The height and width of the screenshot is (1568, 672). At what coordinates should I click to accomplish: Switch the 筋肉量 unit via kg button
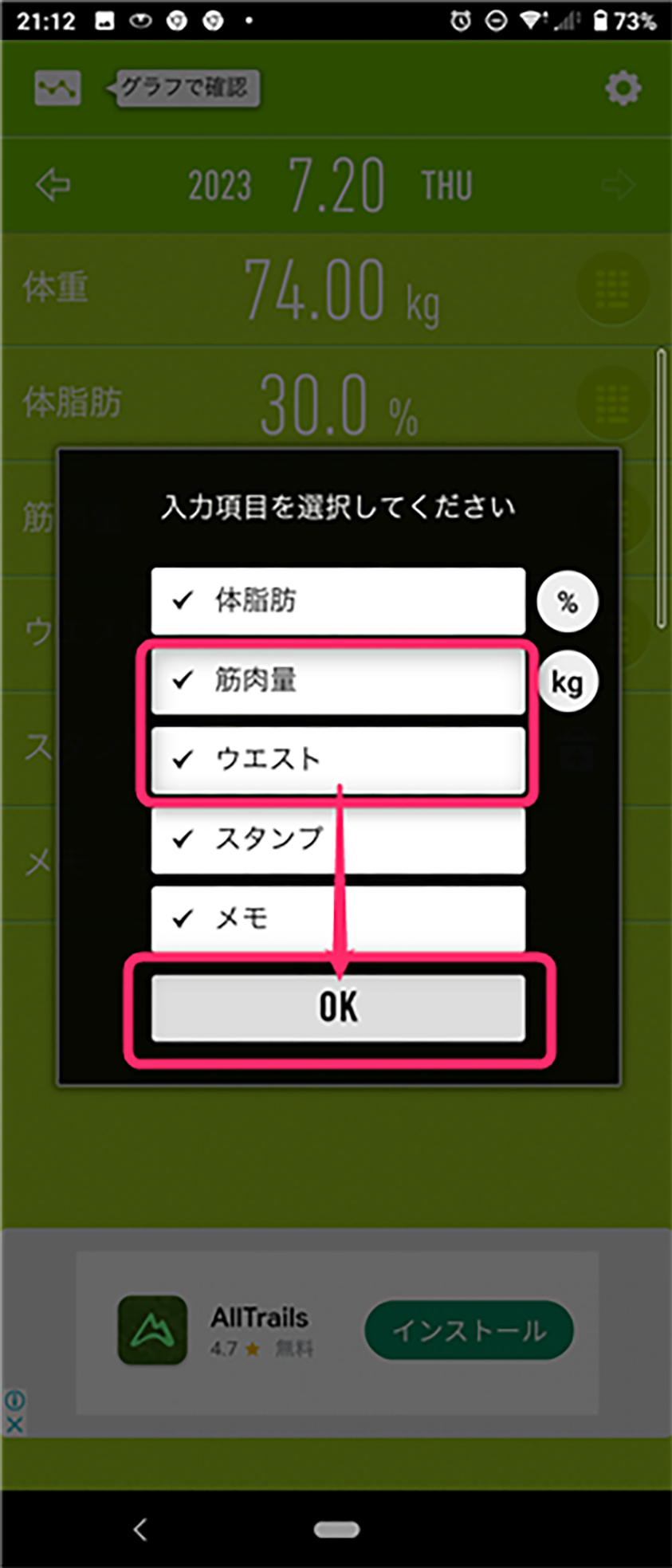(567, 682)
